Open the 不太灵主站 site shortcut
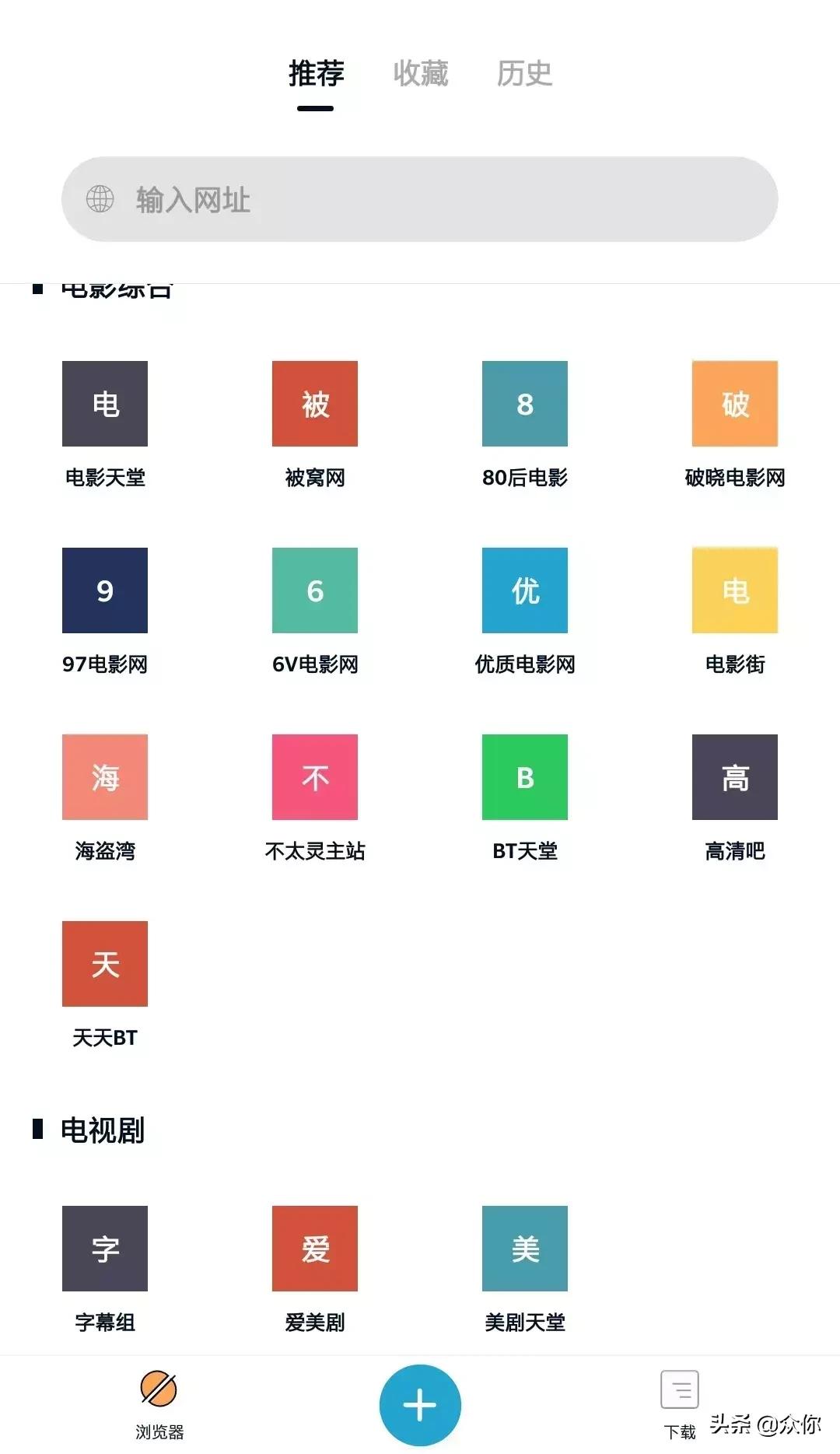 (x=314, y=776)
